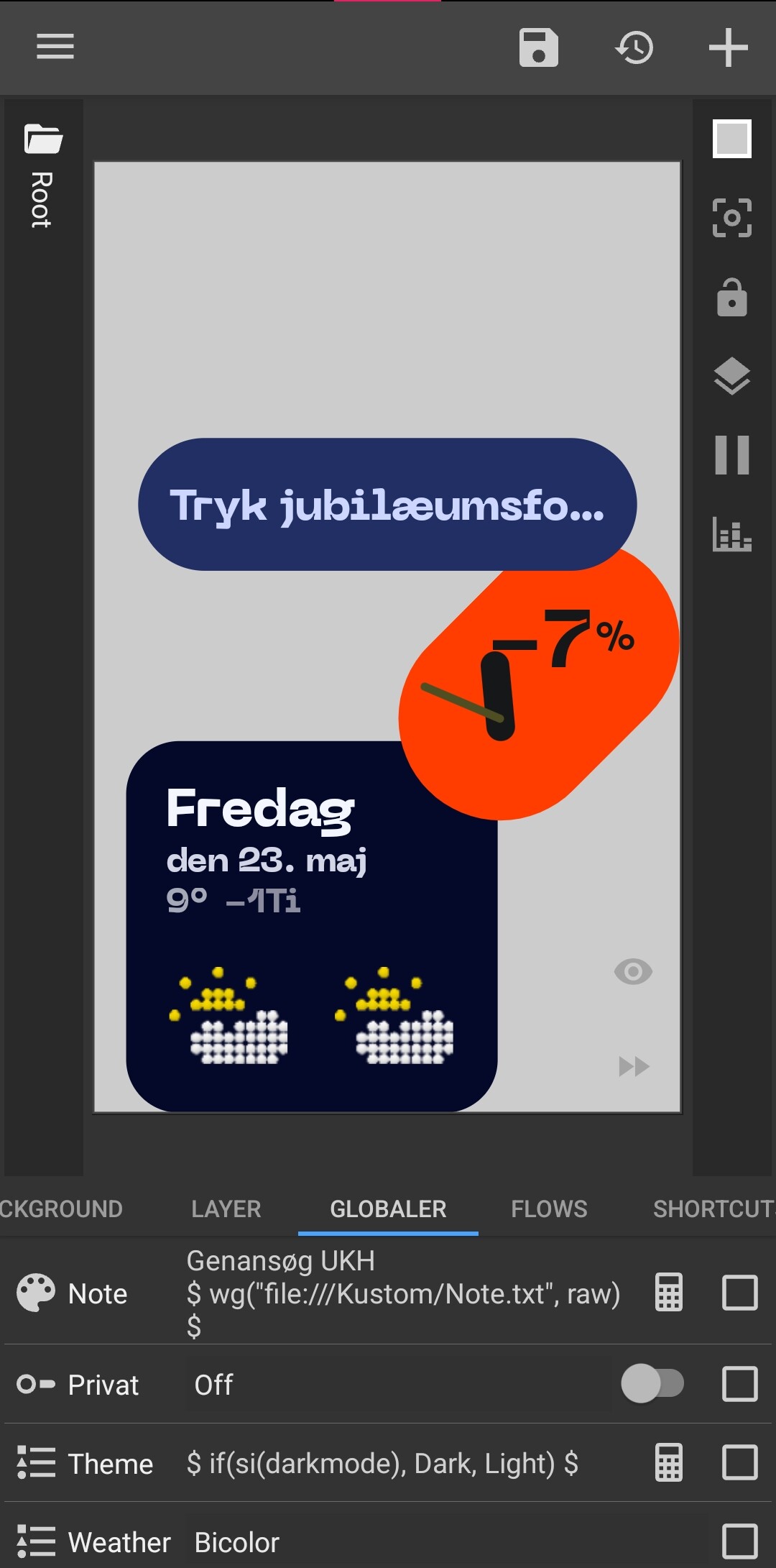Open the restore history icon
The width and height of the screenshot is (776, 1568).
click(634, 48)
